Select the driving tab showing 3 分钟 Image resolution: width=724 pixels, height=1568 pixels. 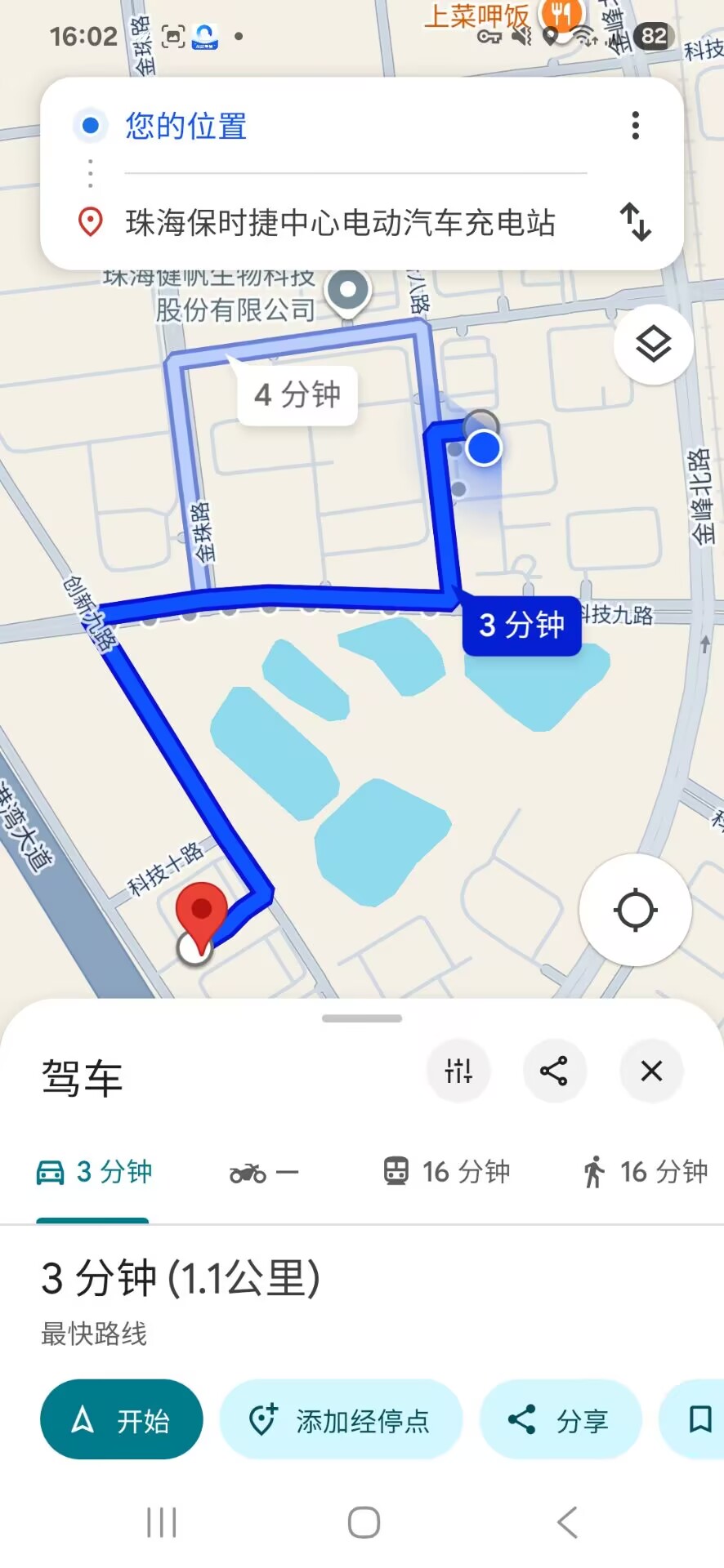click(x=94, y=1172)
